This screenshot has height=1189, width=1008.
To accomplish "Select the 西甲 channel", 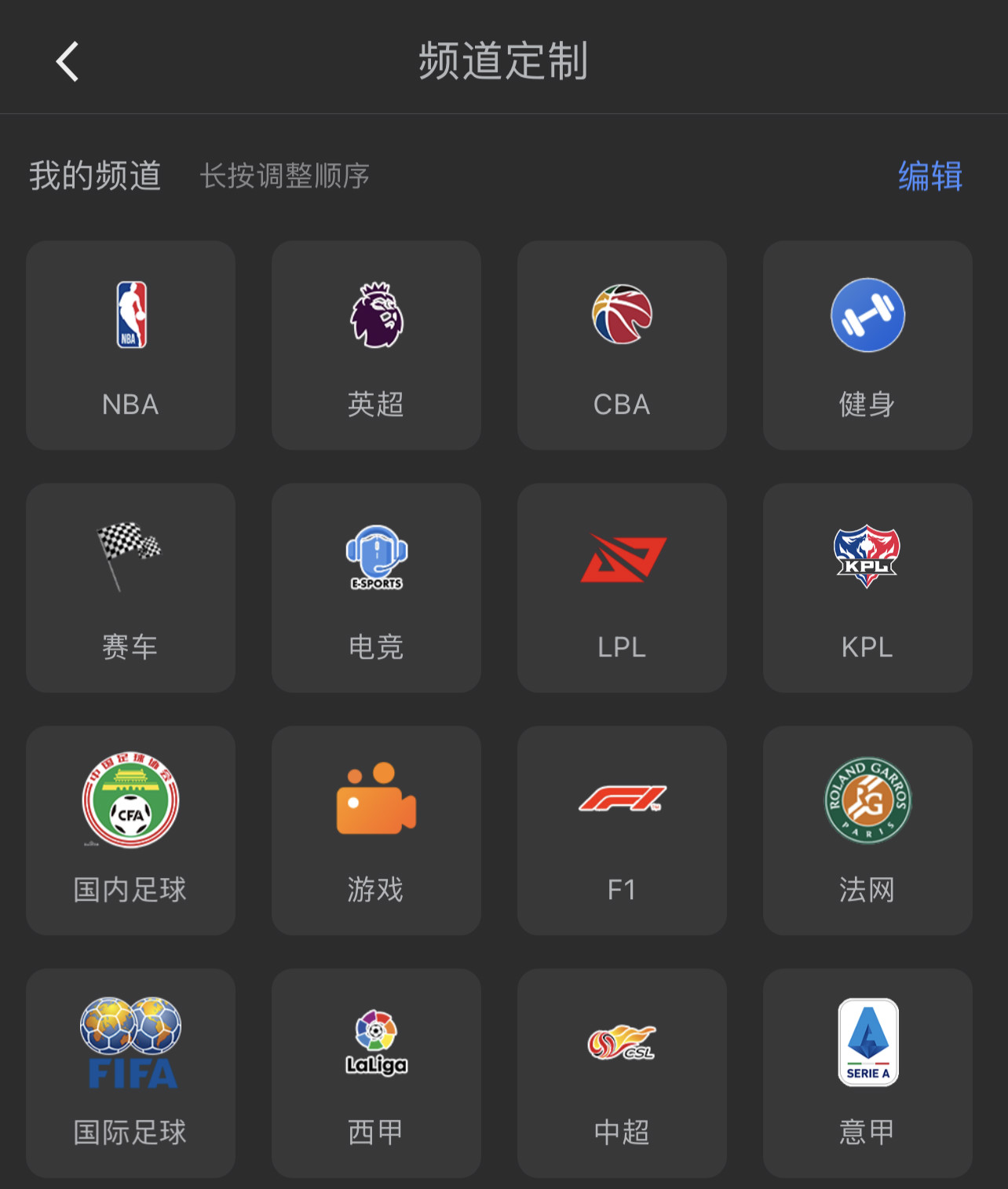I will (376, 1073).
